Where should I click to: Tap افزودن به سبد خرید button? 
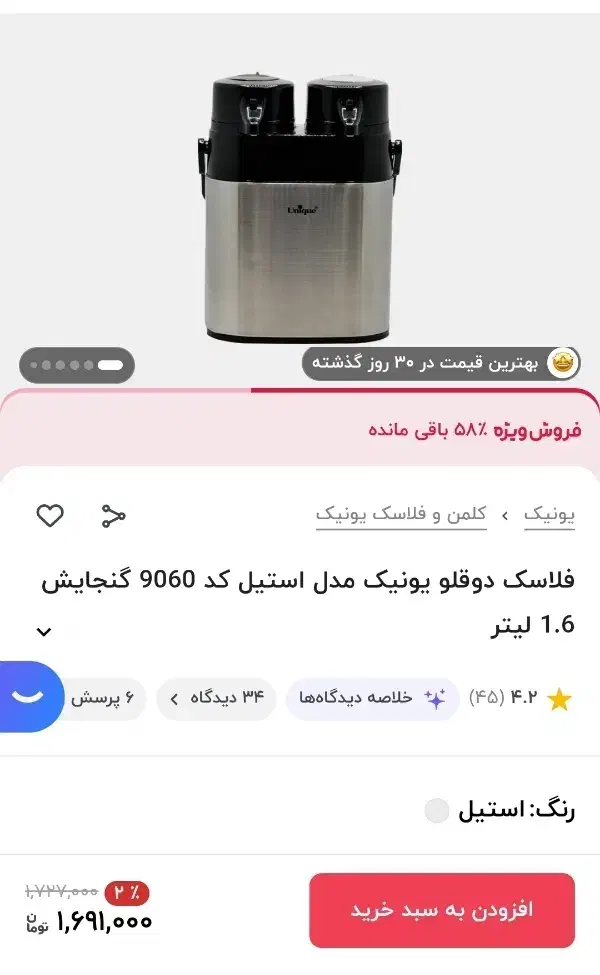(442, 910)
